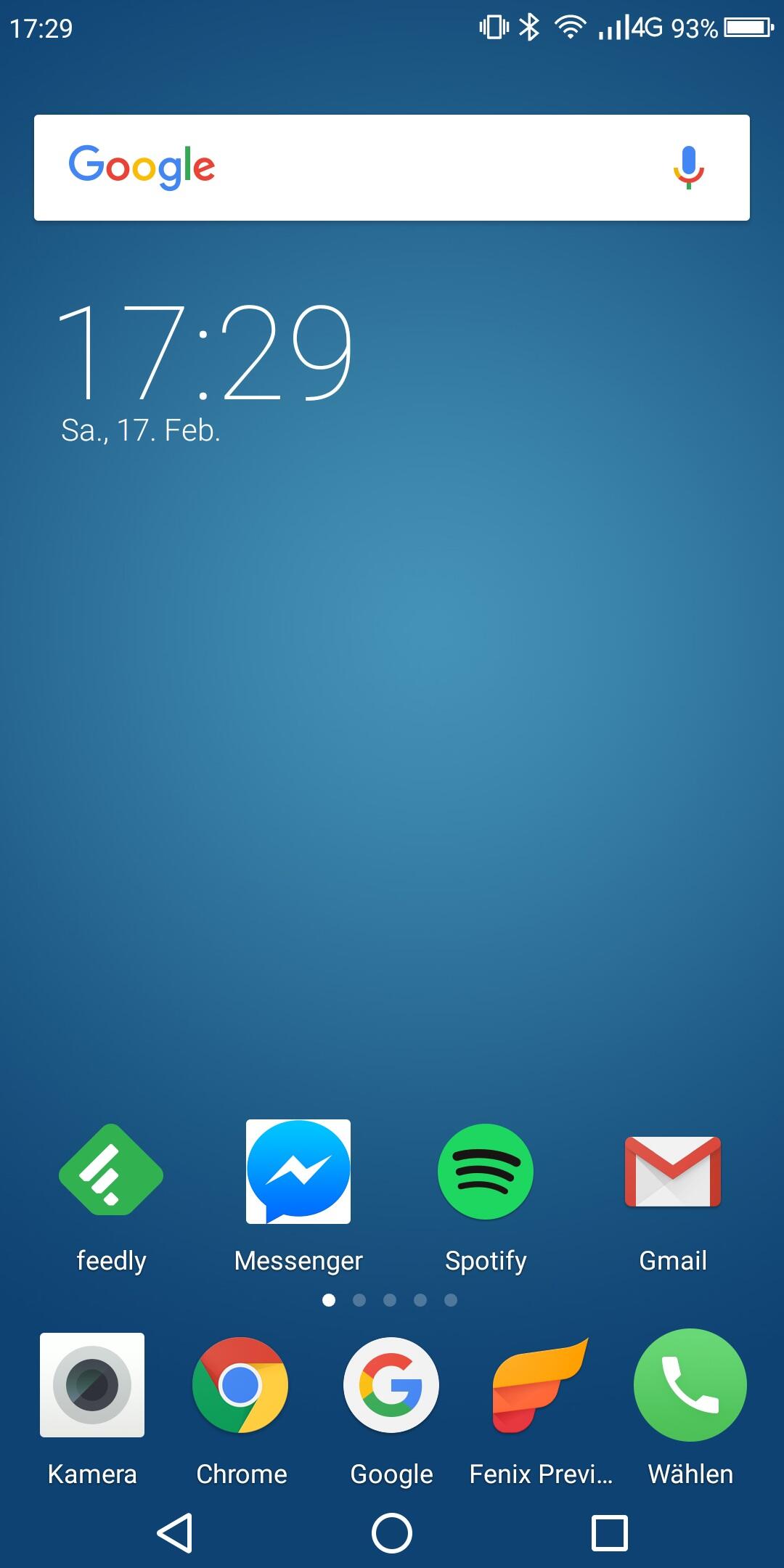
Task: Open recent apps overview
Action: [609, 1533]
